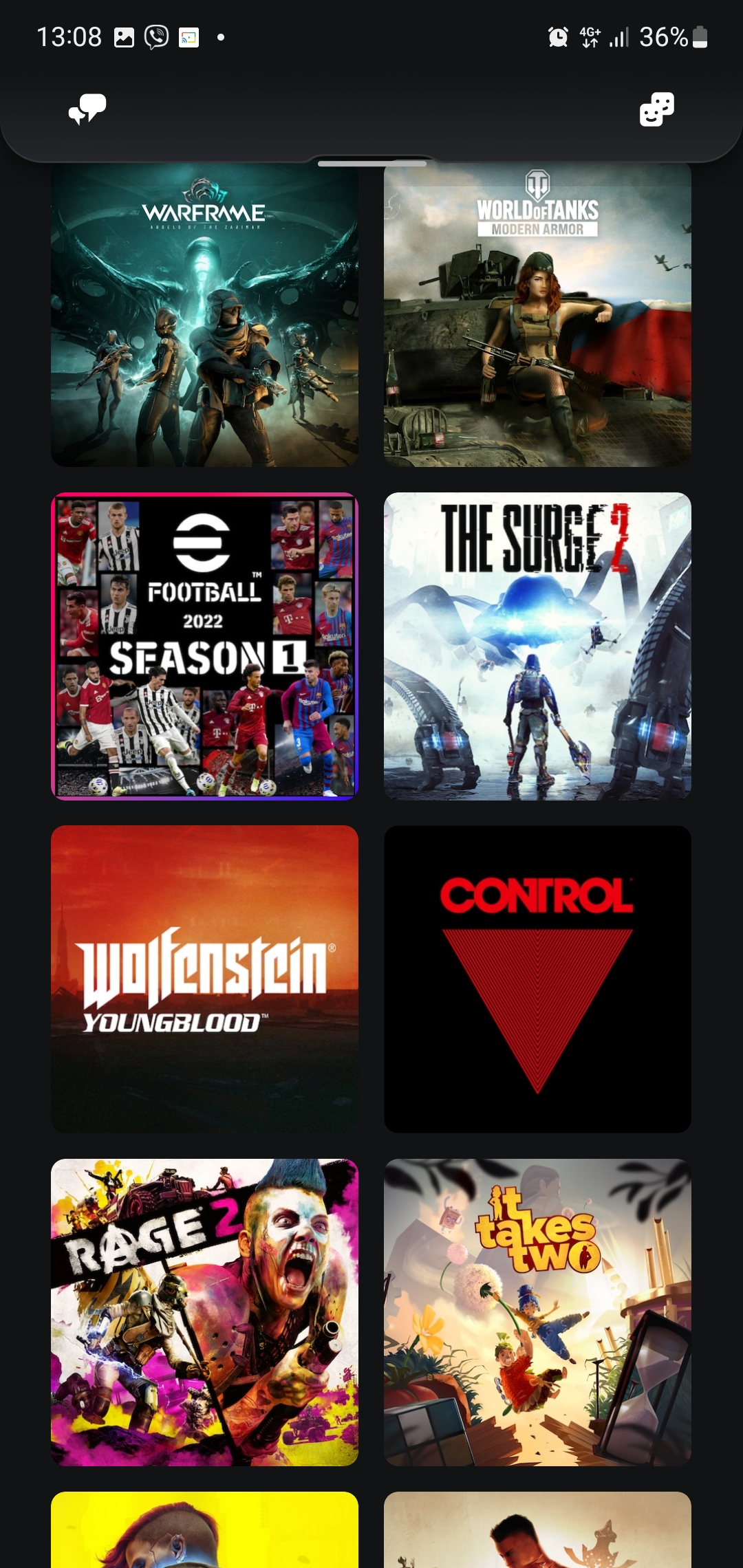The width and height of the screenshot is (743, 1568).
Task: View The Surge 2 game
Action: (x=537, y=646)
